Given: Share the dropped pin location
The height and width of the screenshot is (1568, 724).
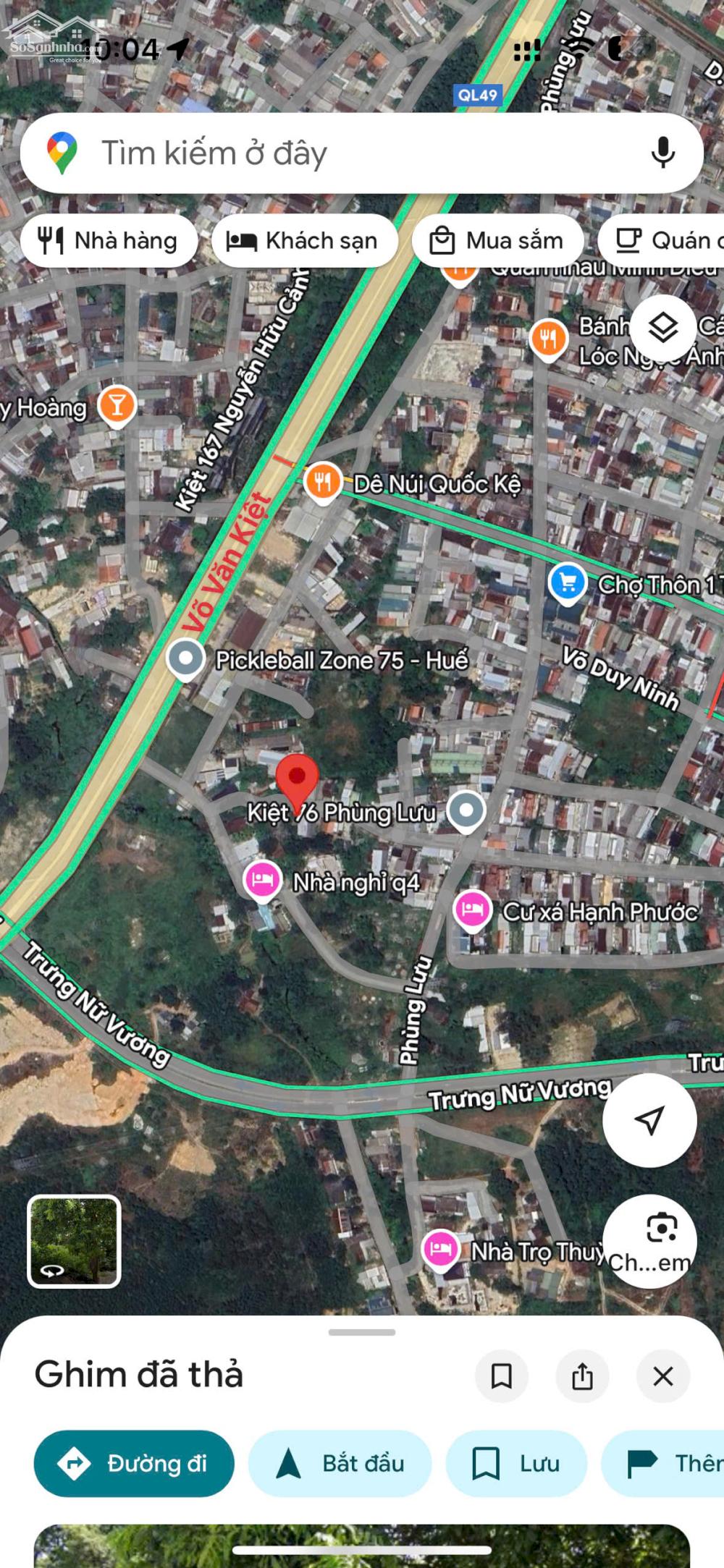Looking at the screenshot, I should [x=582, y=1376].
